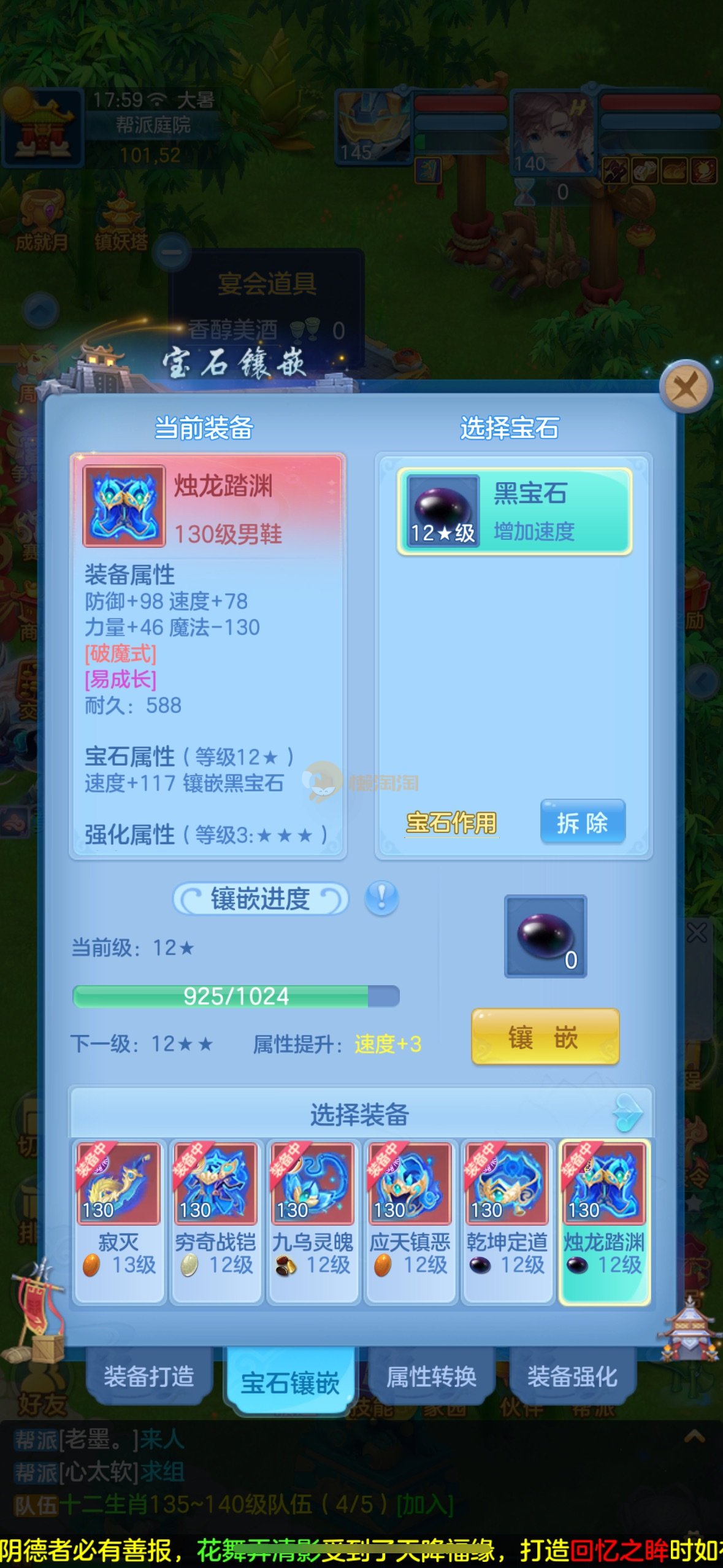
Task: Select the 乾坤定道 equipment
Action: tap(507, 1221)
